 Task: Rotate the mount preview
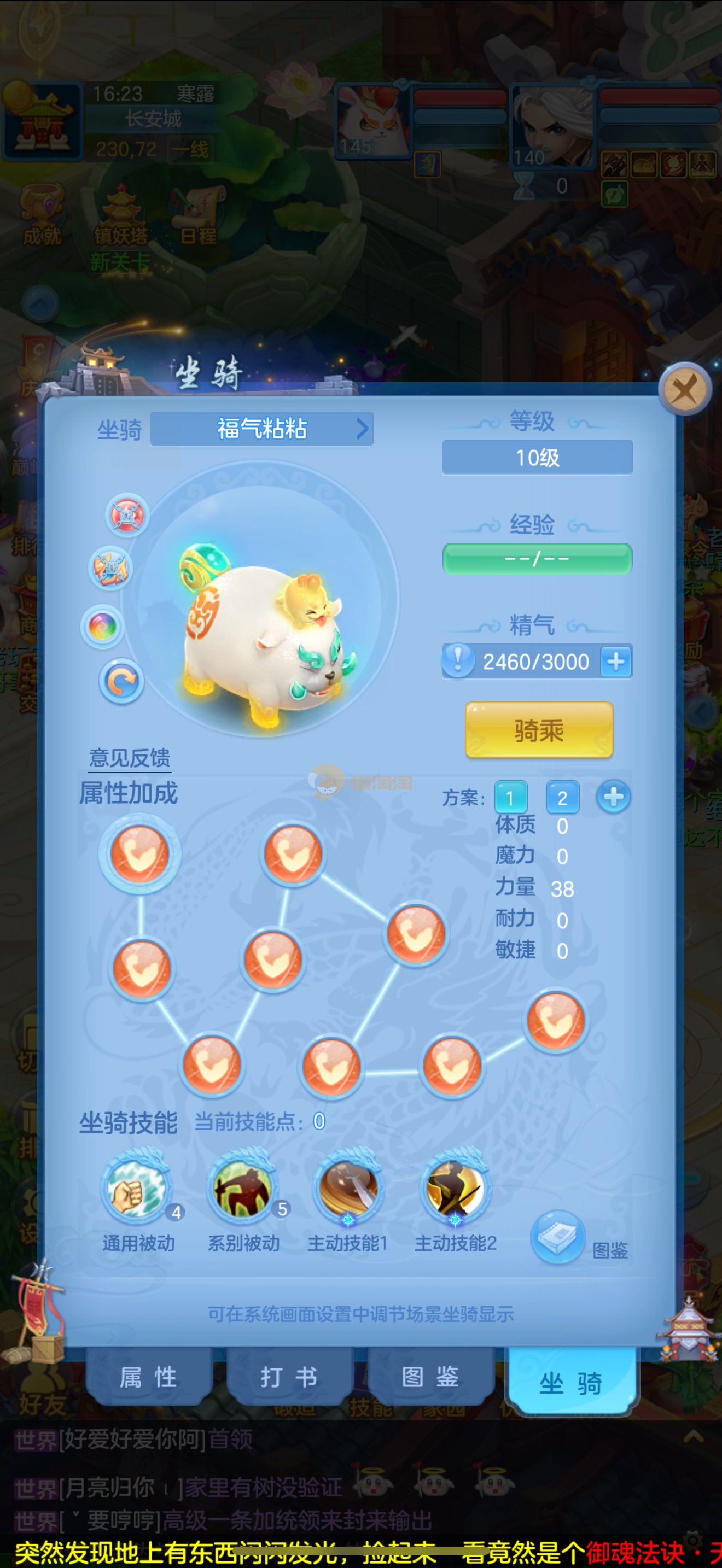pos(121,681)
